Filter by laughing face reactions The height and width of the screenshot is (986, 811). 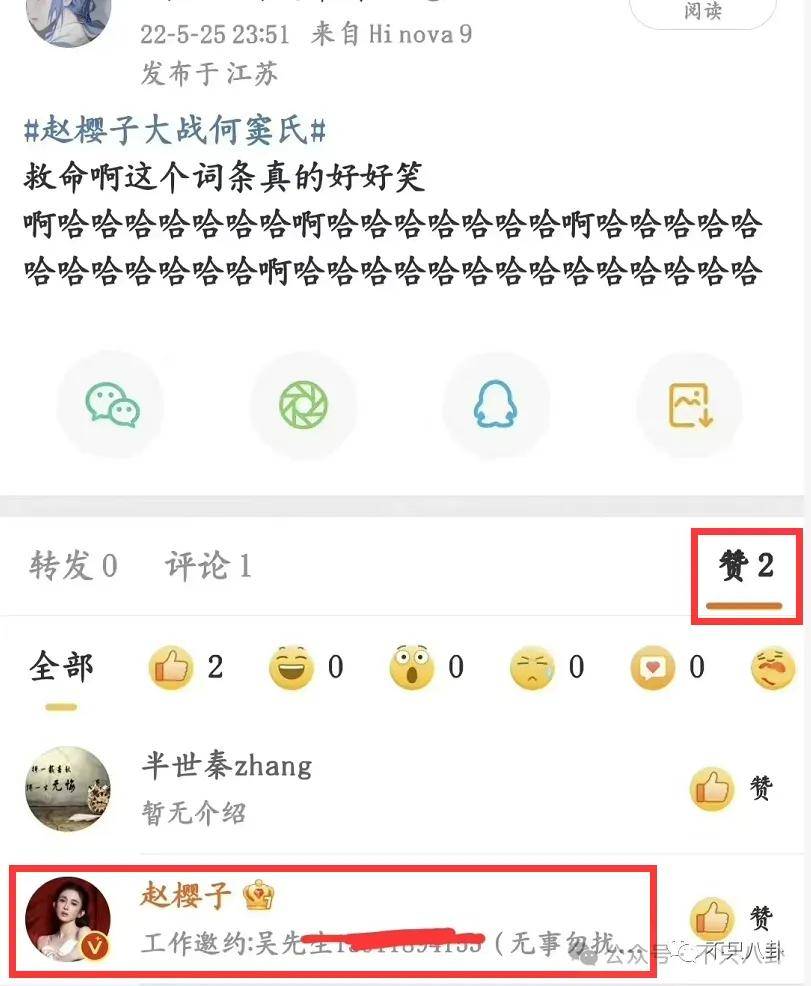[305, 667]
